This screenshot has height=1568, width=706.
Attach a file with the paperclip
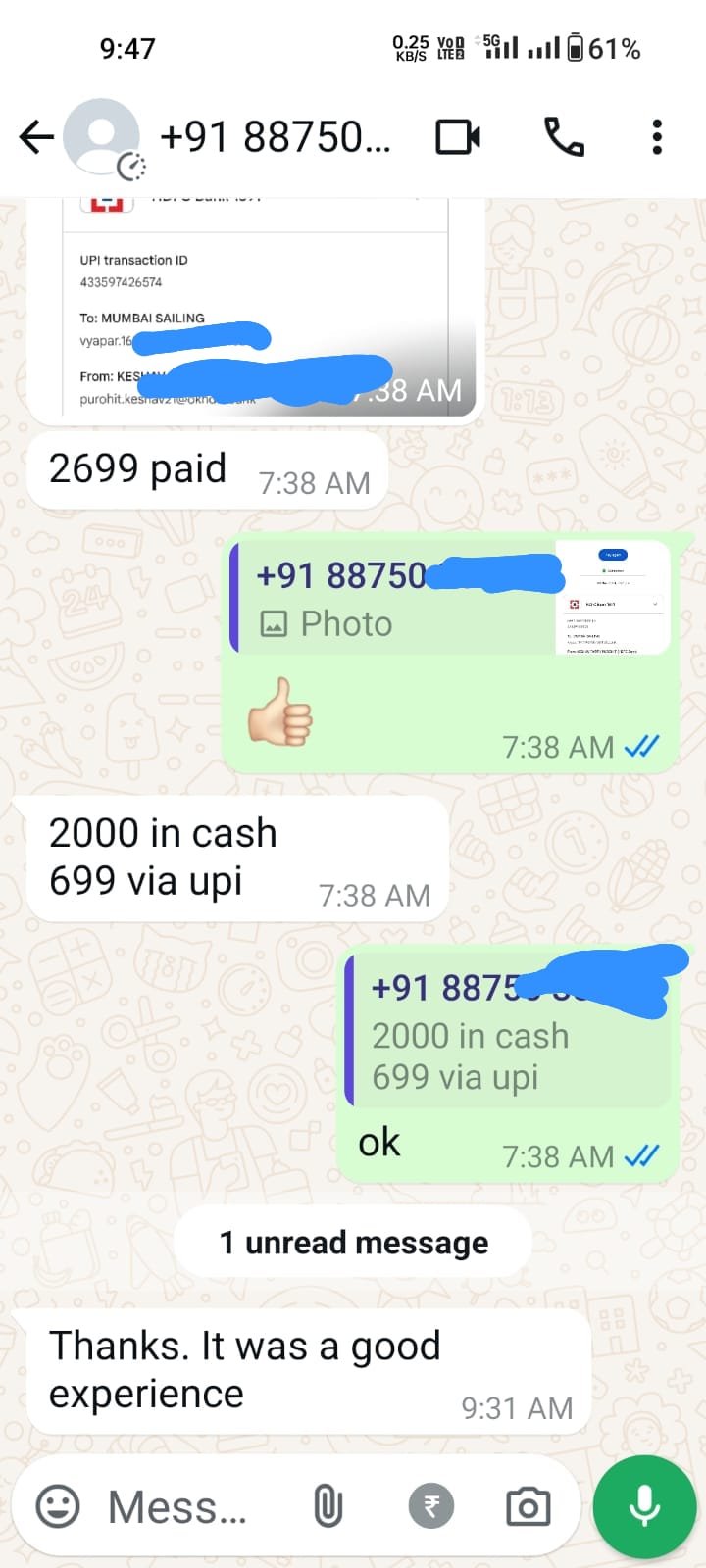[x=328, y=1506]
